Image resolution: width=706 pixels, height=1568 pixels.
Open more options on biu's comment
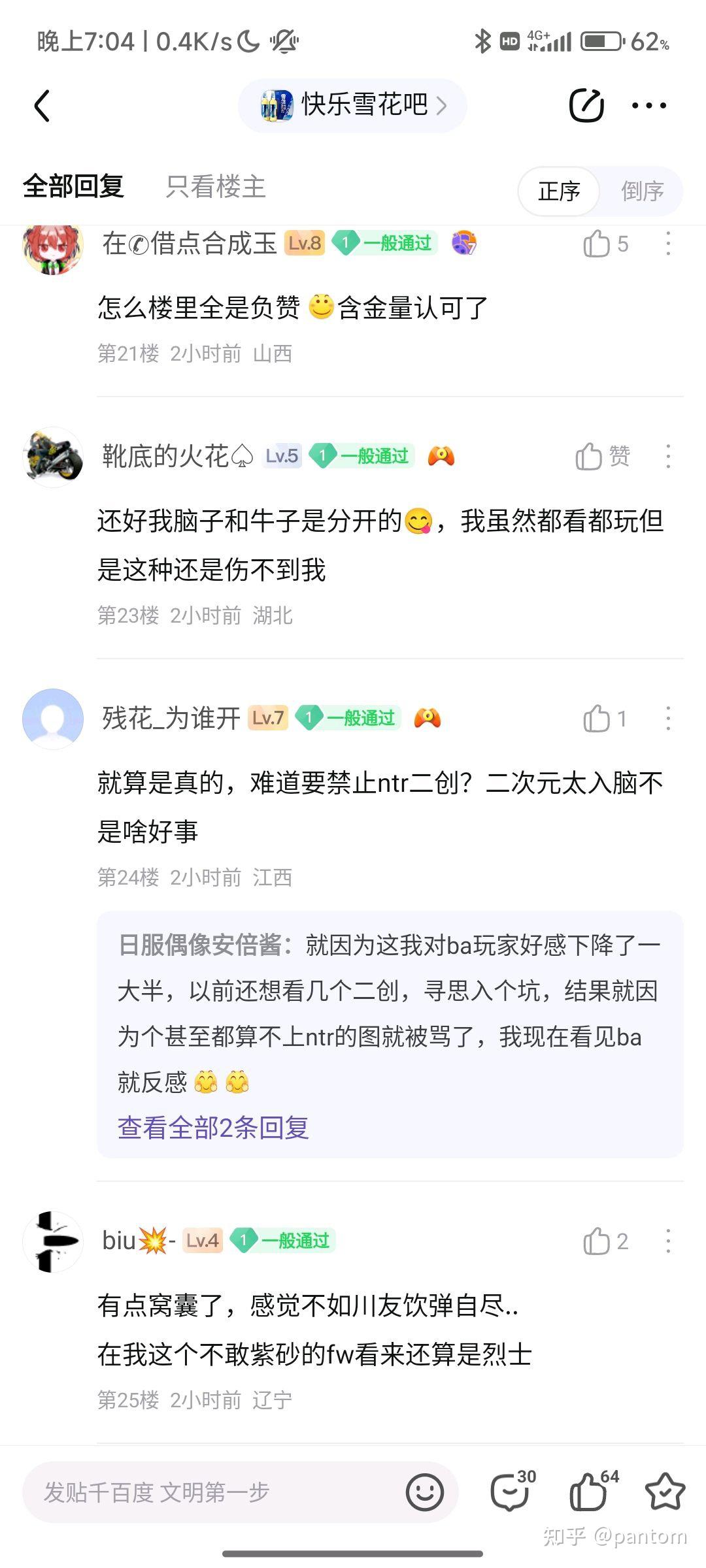pos(667,1241)
